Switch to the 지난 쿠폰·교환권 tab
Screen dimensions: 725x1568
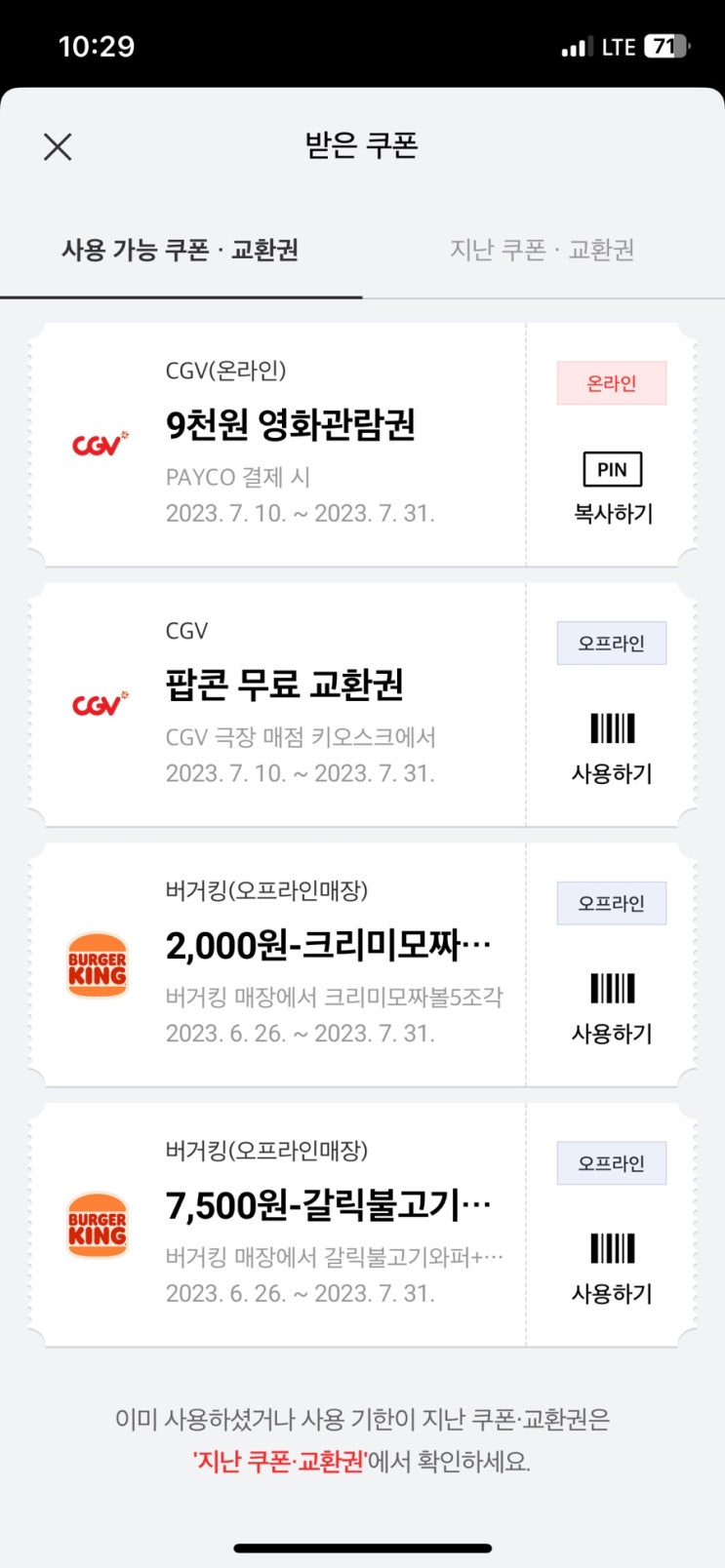point(544,251)
